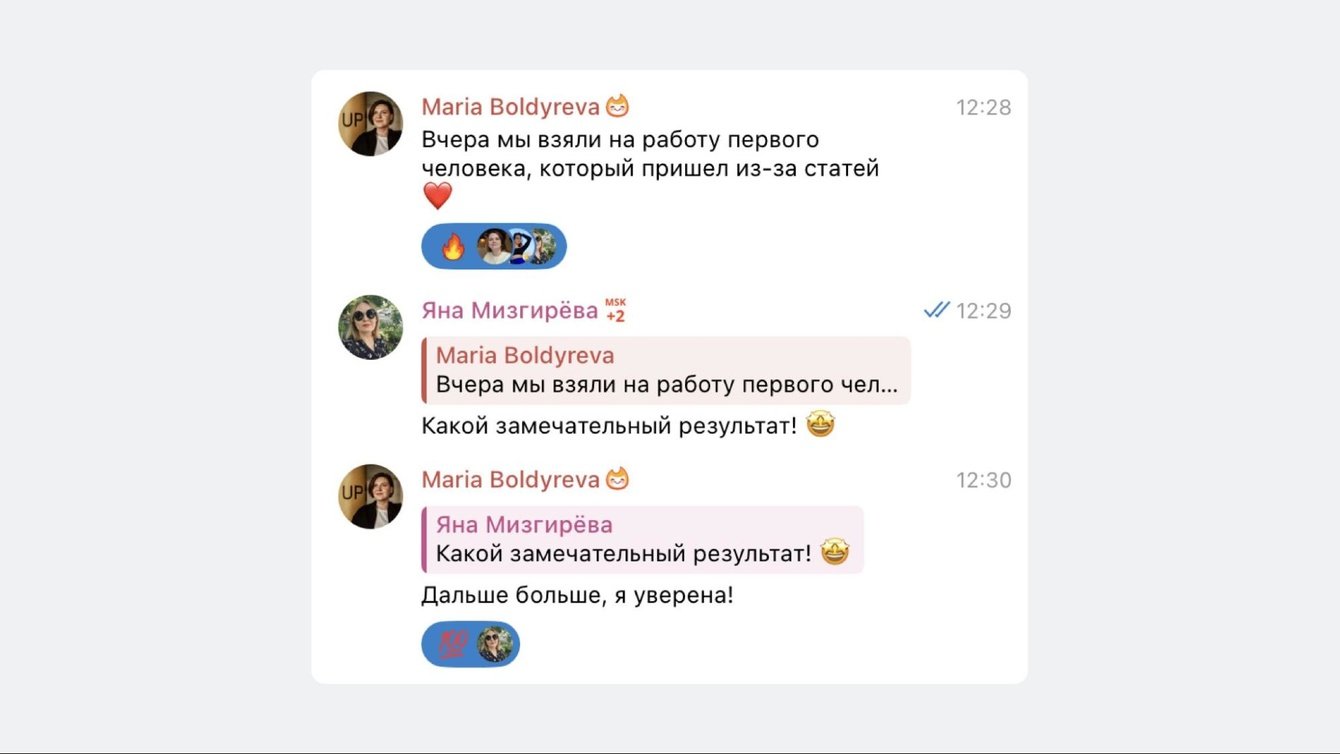1340x754 pixels.
Task: Open Яна Мизгирёва's avatar profile
Action: click(371, 328)
